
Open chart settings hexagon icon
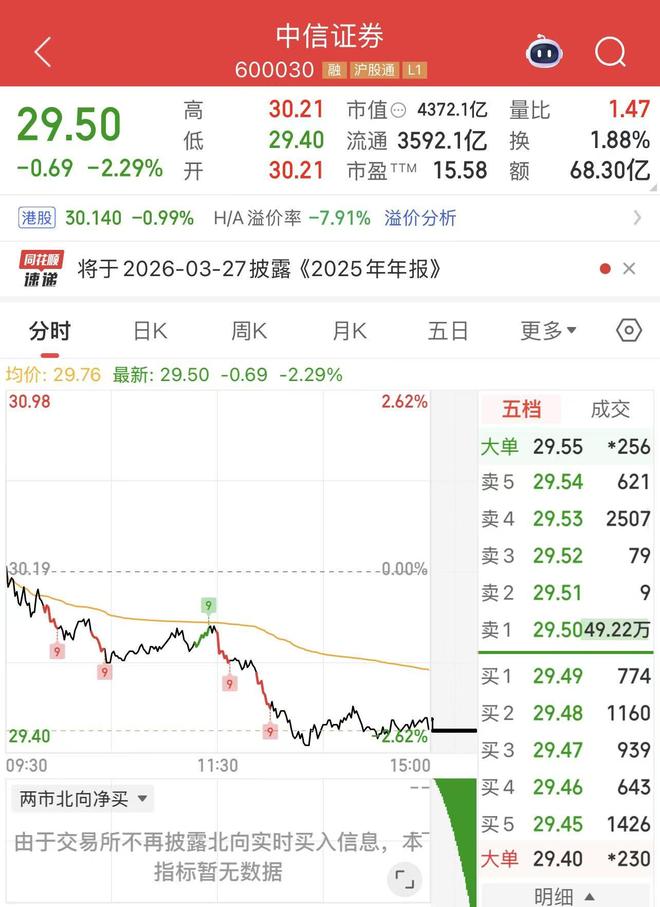[x=629, y=331]
